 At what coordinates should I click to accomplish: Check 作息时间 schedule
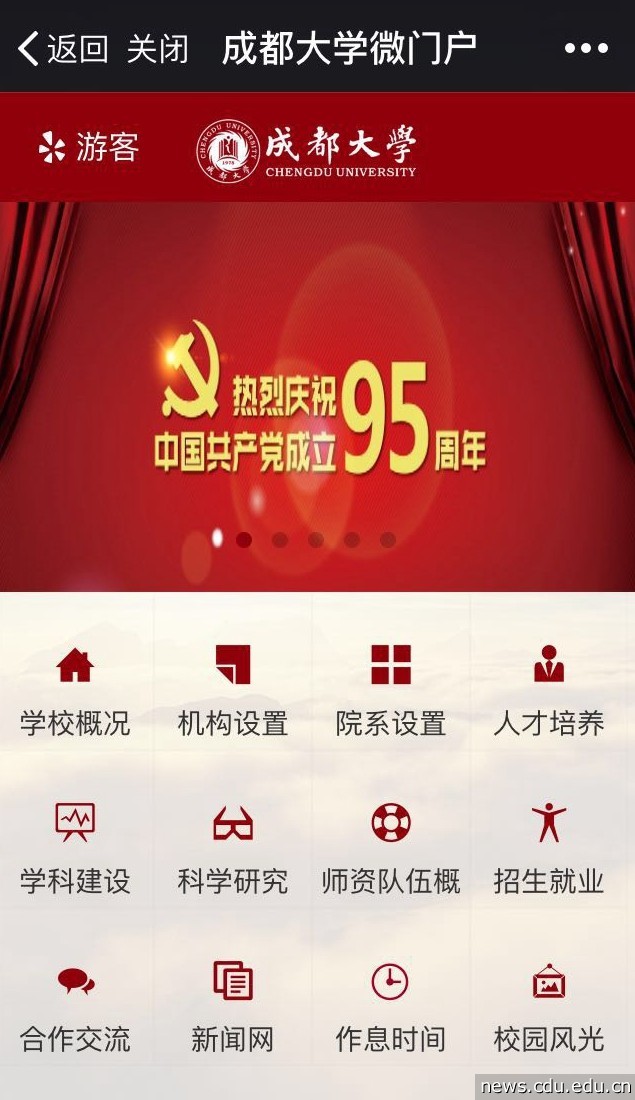[x=391, y=1005]
